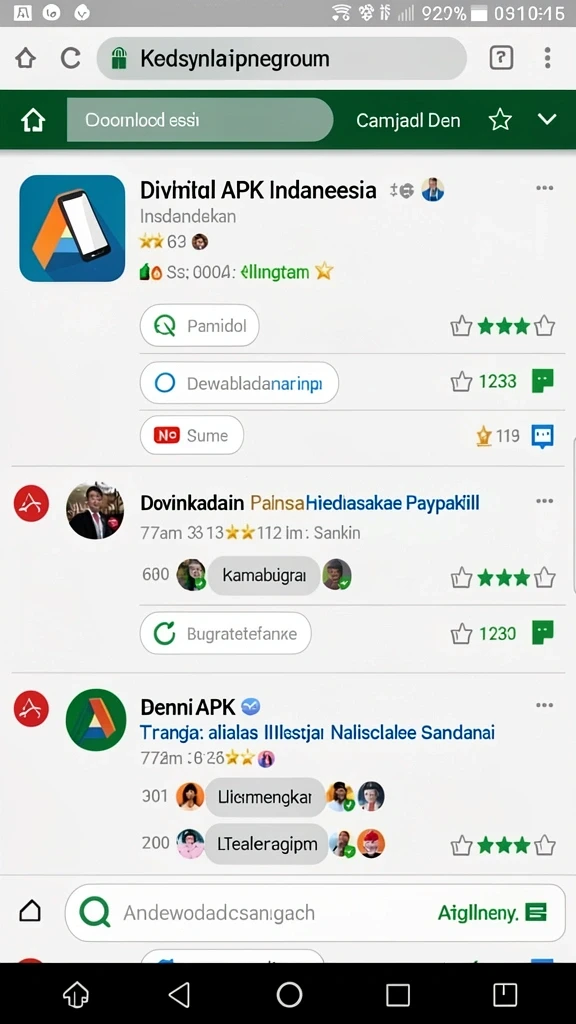
Task: Tap the star icon in the green bar
Action: [x=500, y=120]
